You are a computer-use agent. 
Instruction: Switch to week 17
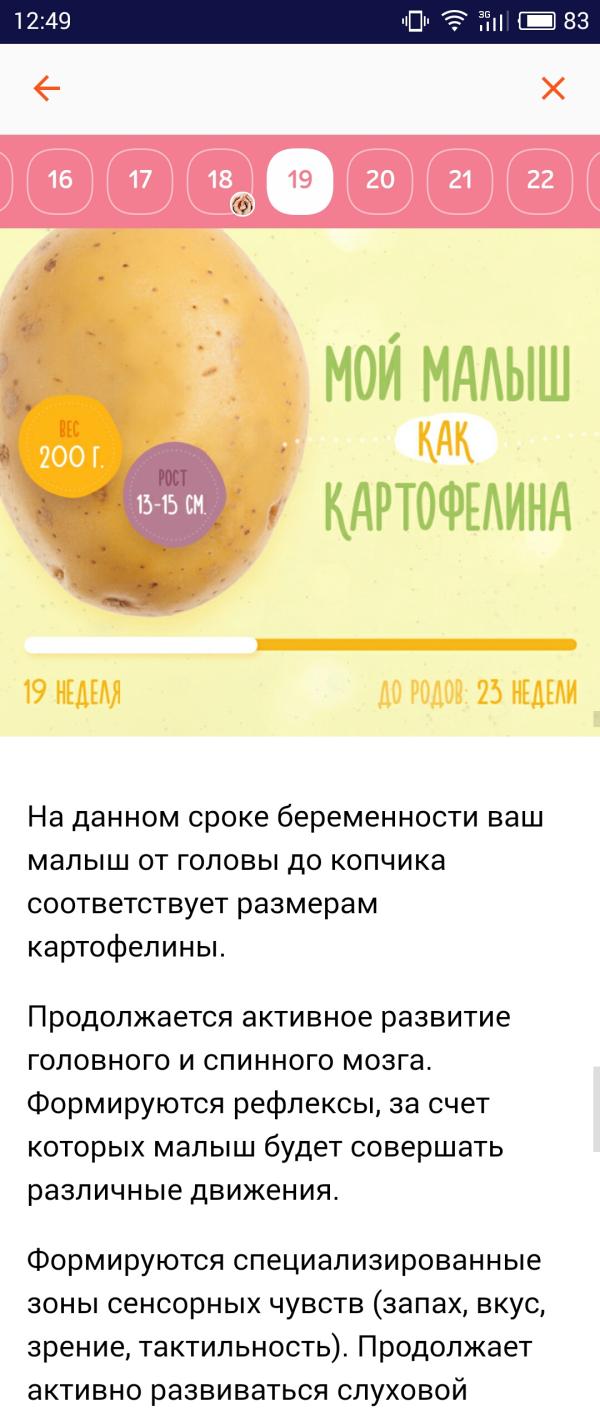140,180
